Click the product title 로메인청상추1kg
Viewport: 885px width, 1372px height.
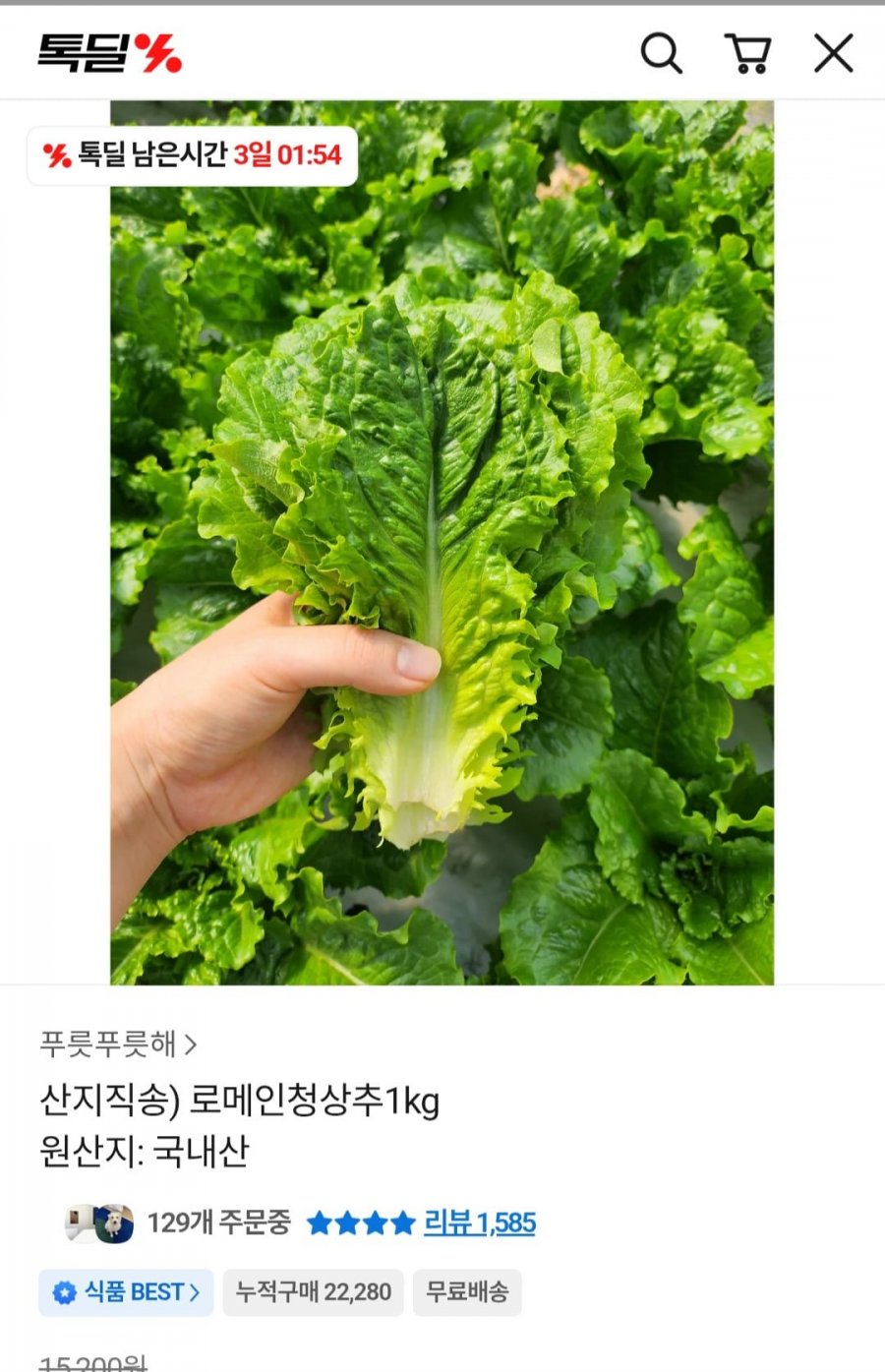tap(241, 1103)
